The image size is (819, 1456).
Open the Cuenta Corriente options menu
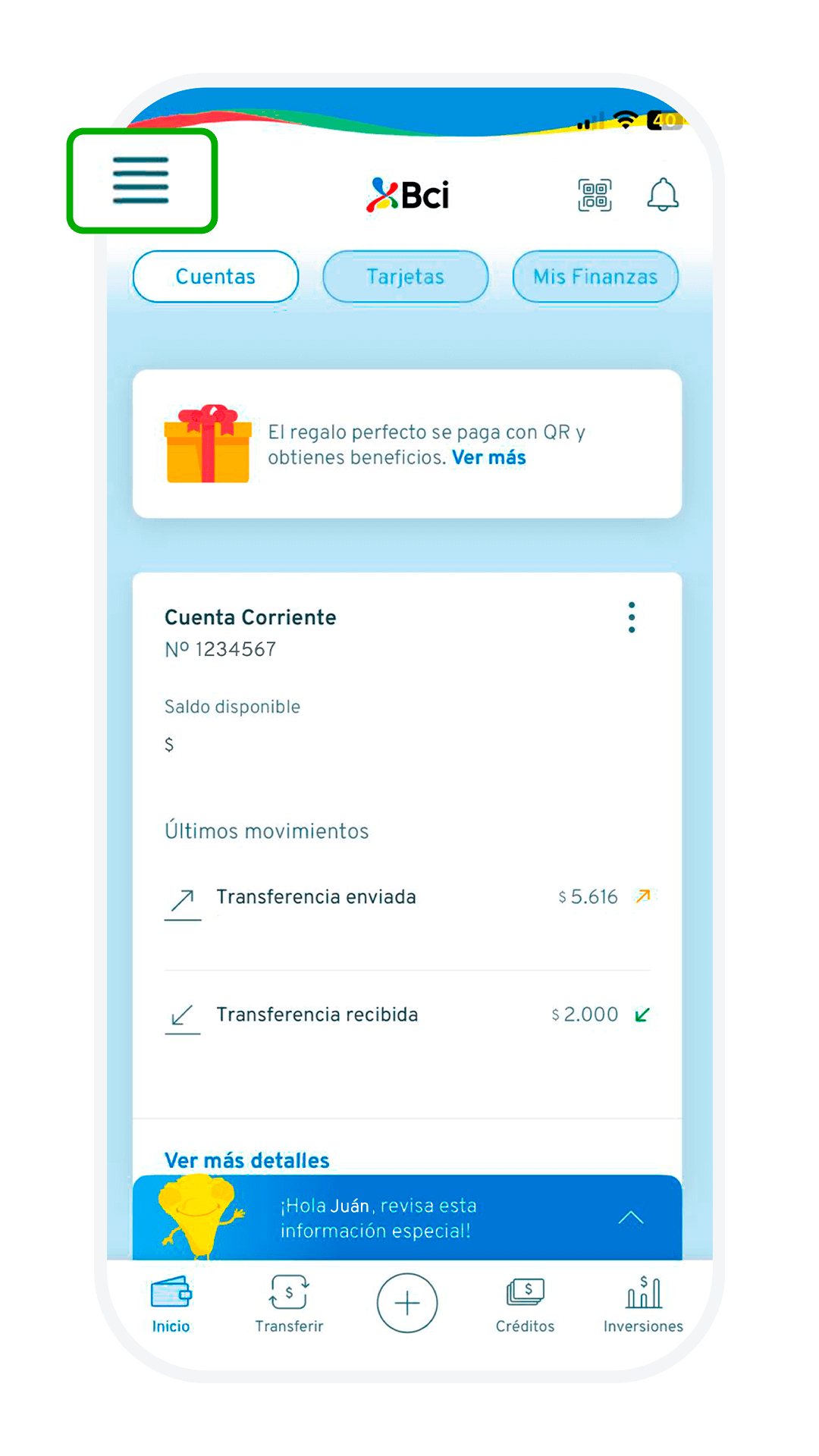click(x=632, y=617)
